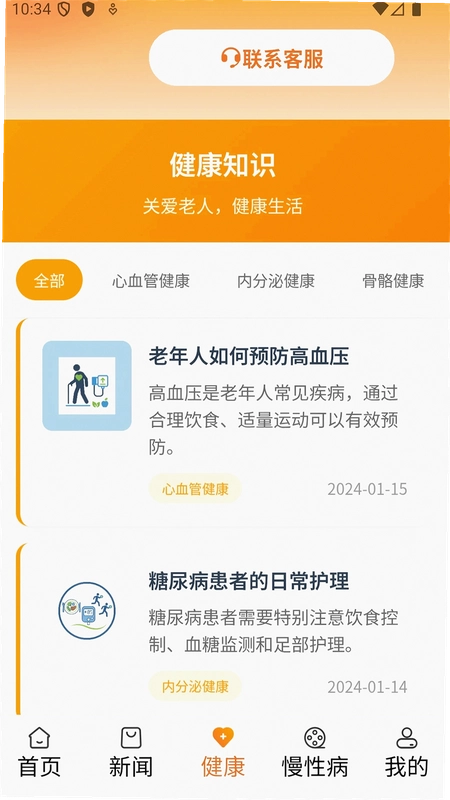Switch to the 慢性病 tab

click(x=315, y=752)
